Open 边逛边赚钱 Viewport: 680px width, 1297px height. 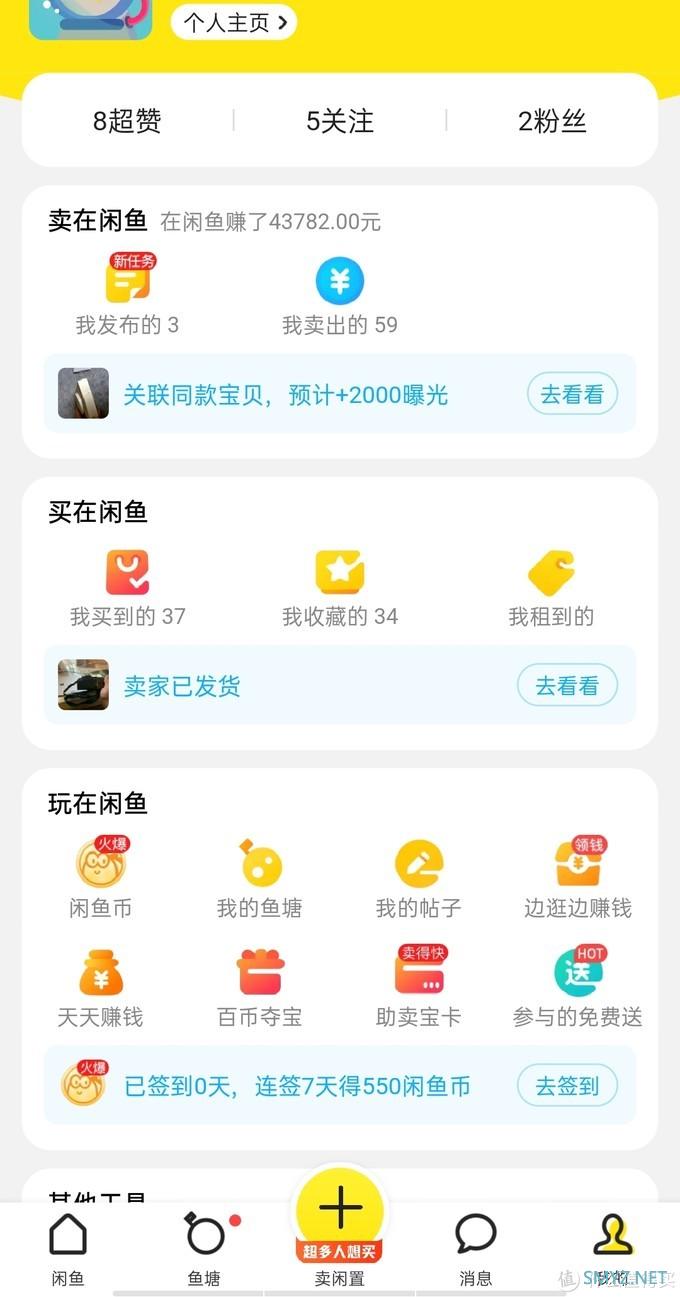coord(578,878)
